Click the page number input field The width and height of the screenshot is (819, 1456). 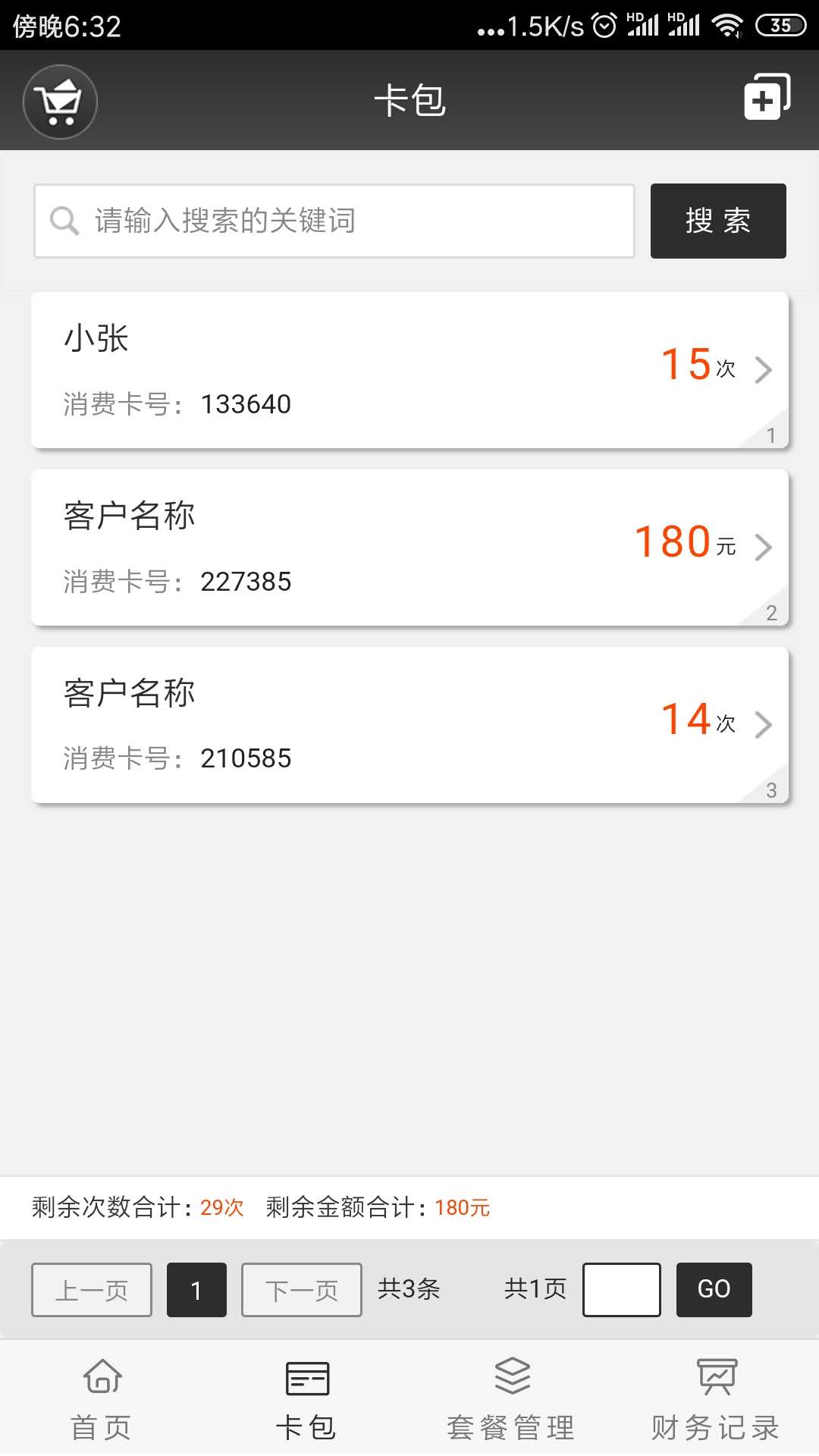pyautogui.click(x=621, y=1289)
